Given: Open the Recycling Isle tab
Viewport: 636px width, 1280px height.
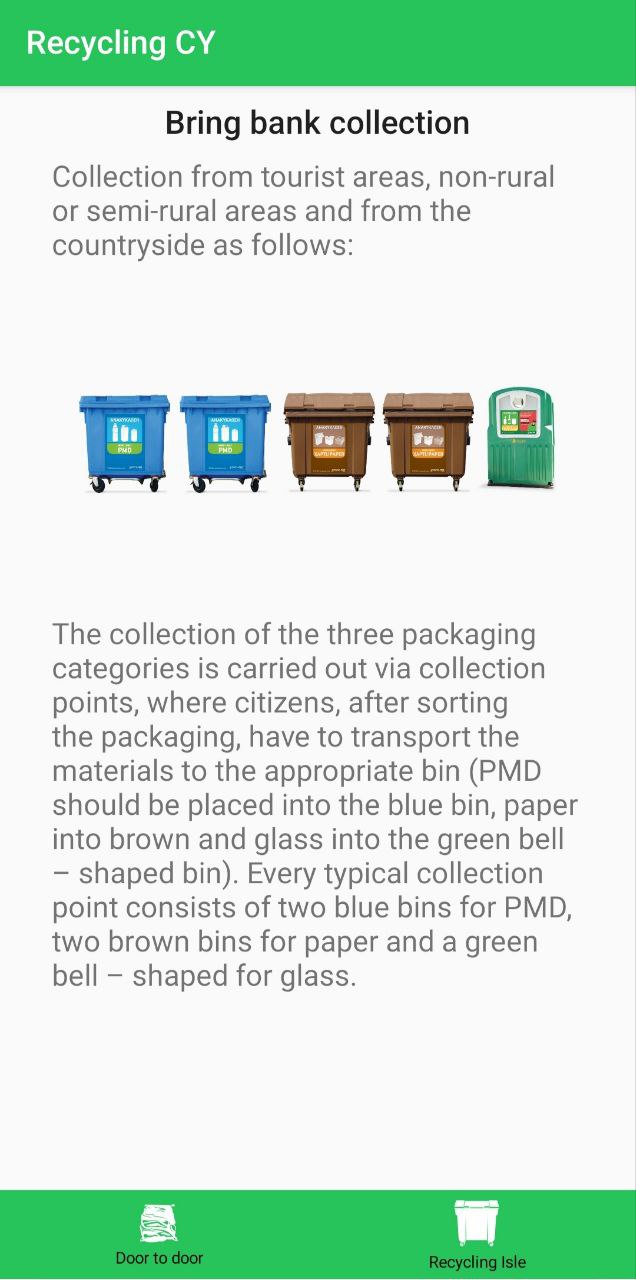Looking at the screenshot, I should (x=477, y=1235).
